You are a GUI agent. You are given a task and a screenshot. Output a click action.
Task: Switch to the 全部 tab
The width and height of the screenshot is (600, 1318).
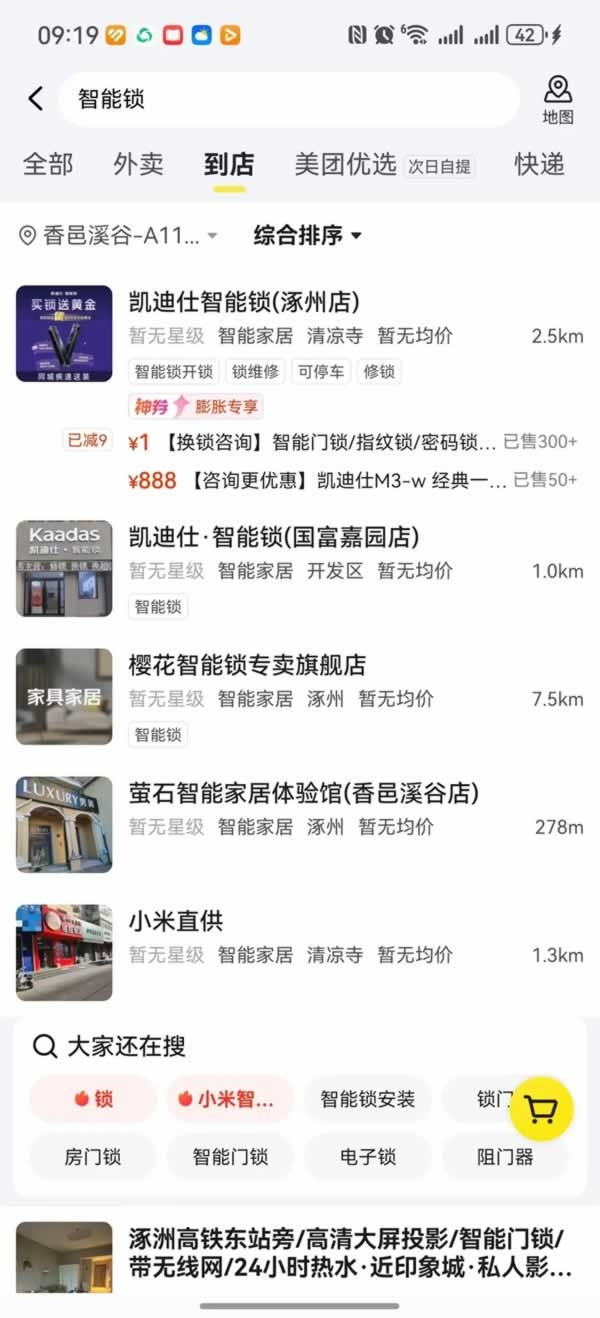(x=48, y=164)
